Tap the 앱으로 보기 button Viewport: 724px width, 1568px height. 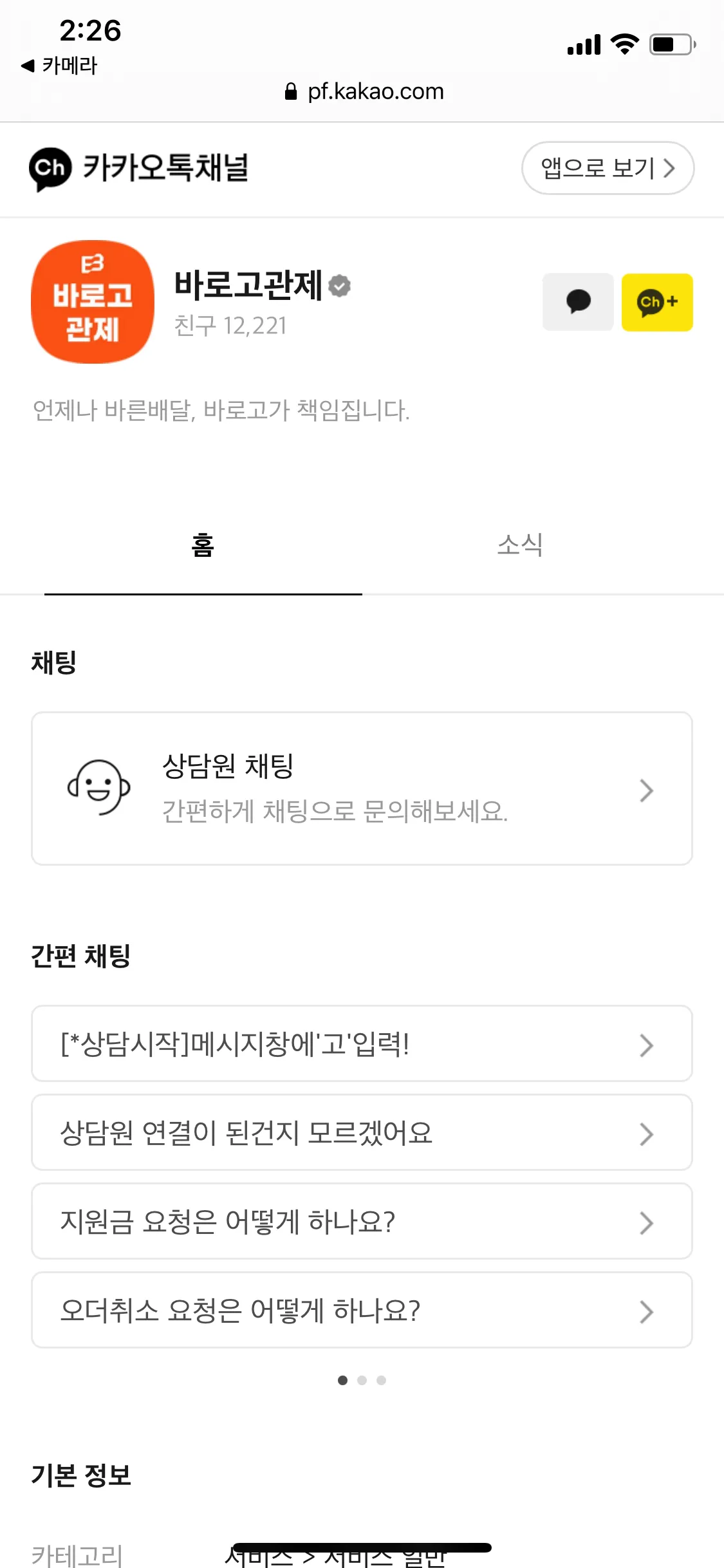click(x=607, y=168)
